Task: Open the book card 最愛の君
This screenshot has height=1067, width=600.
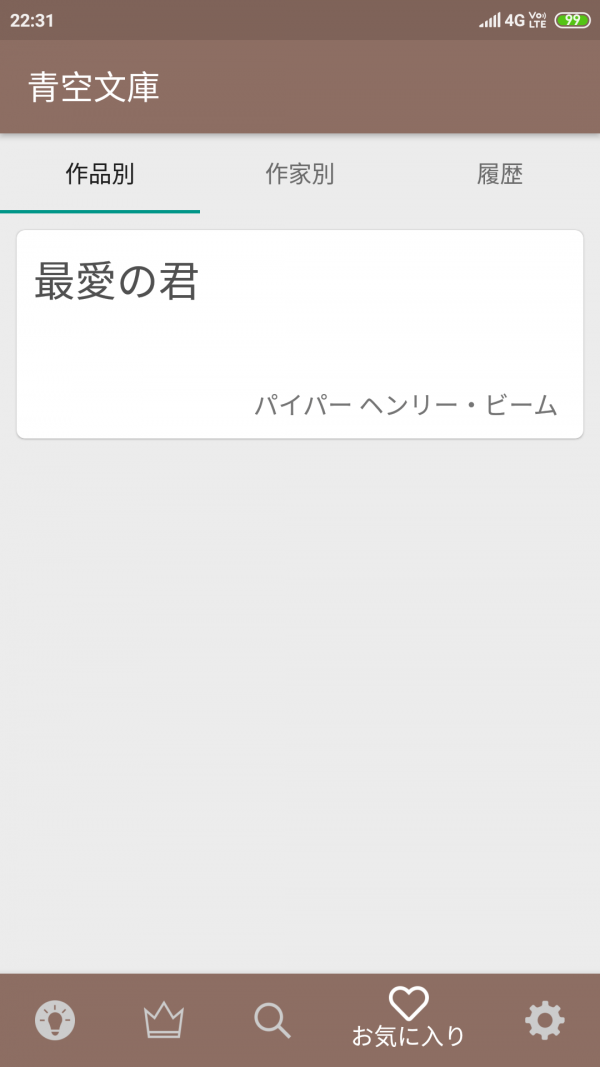Action: tap(300, 334)
